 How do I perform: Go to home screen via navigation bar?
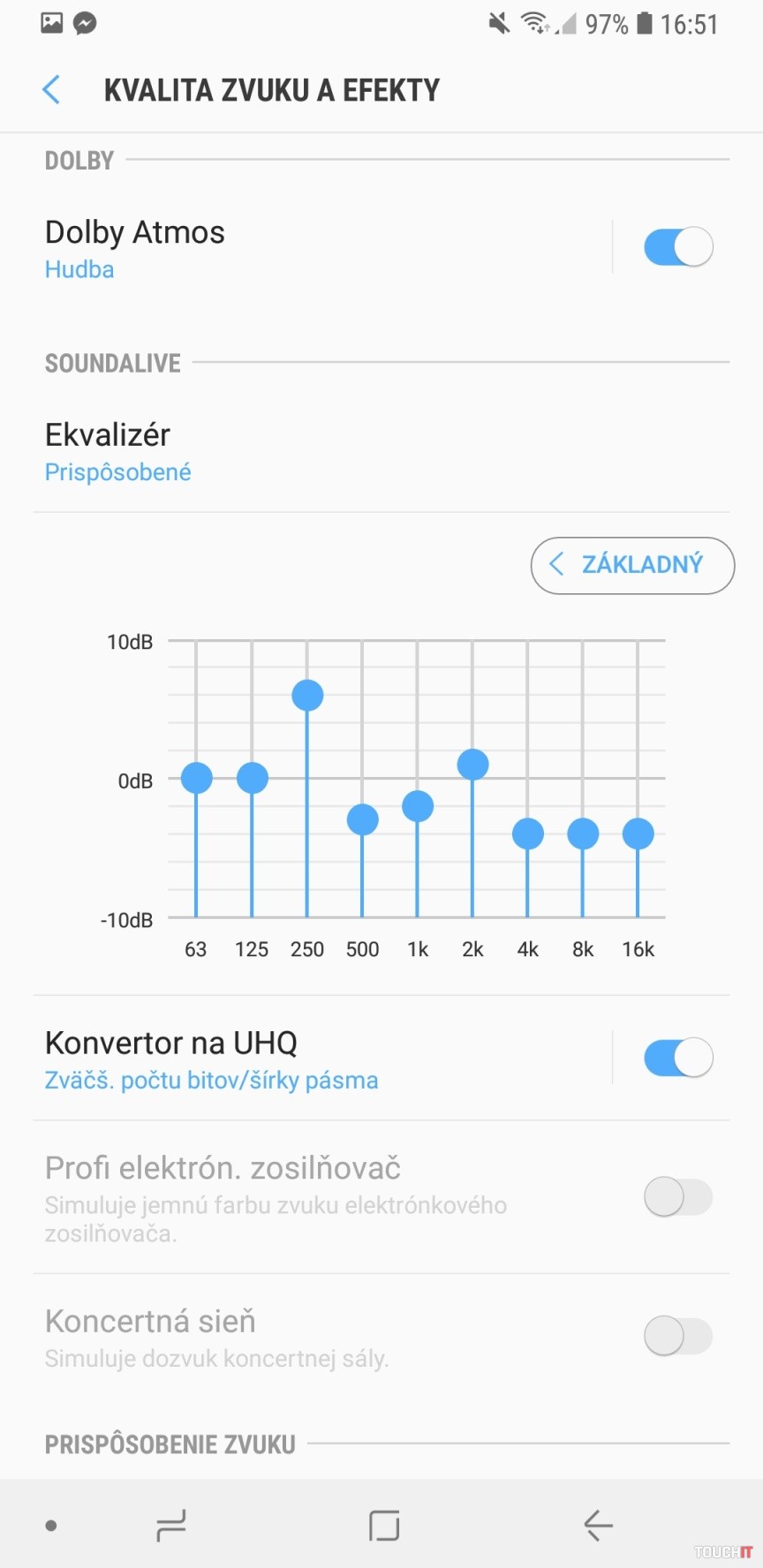pyautogui.click(x=384, y=1525)
